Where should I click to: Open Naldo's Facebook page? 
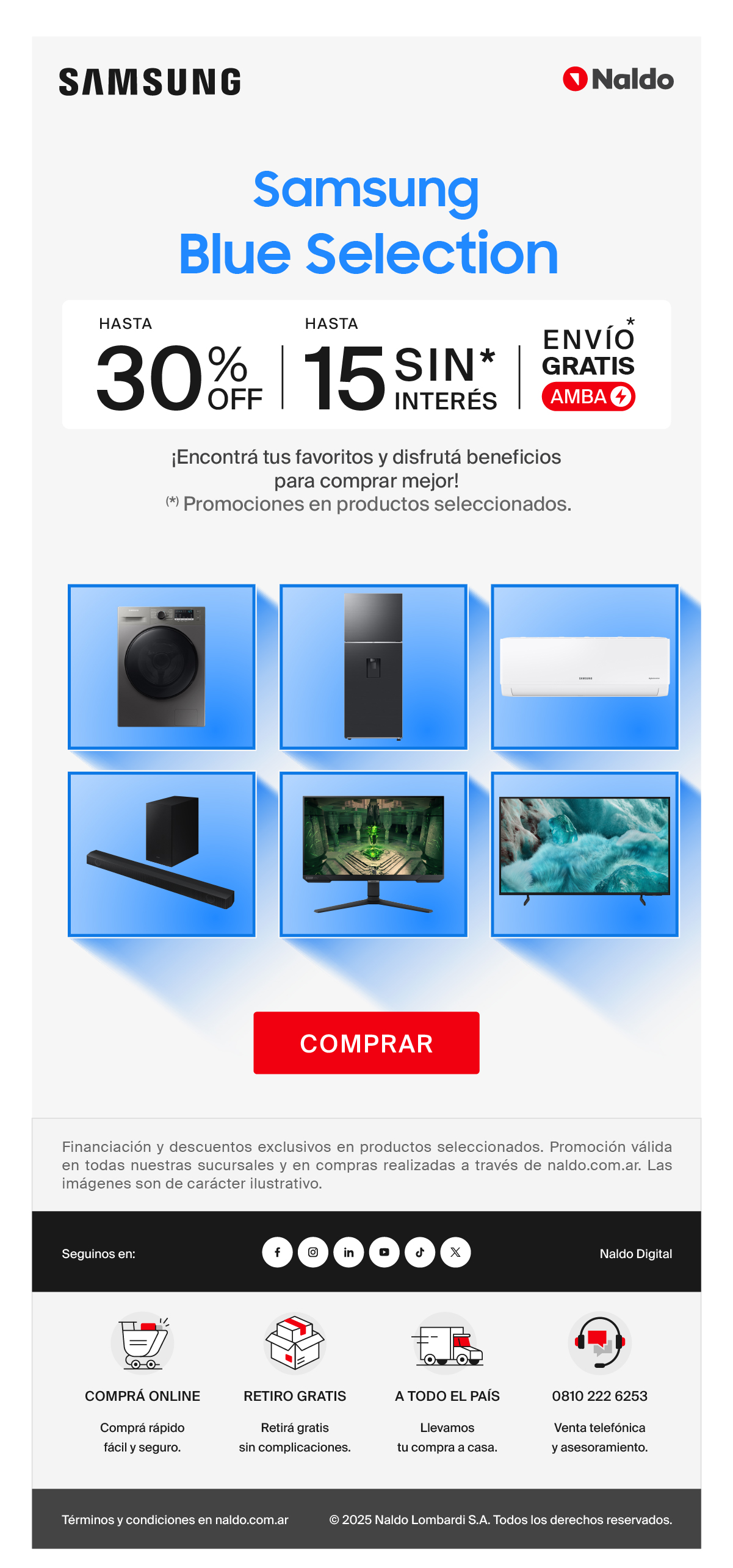tap(277, 1253)
